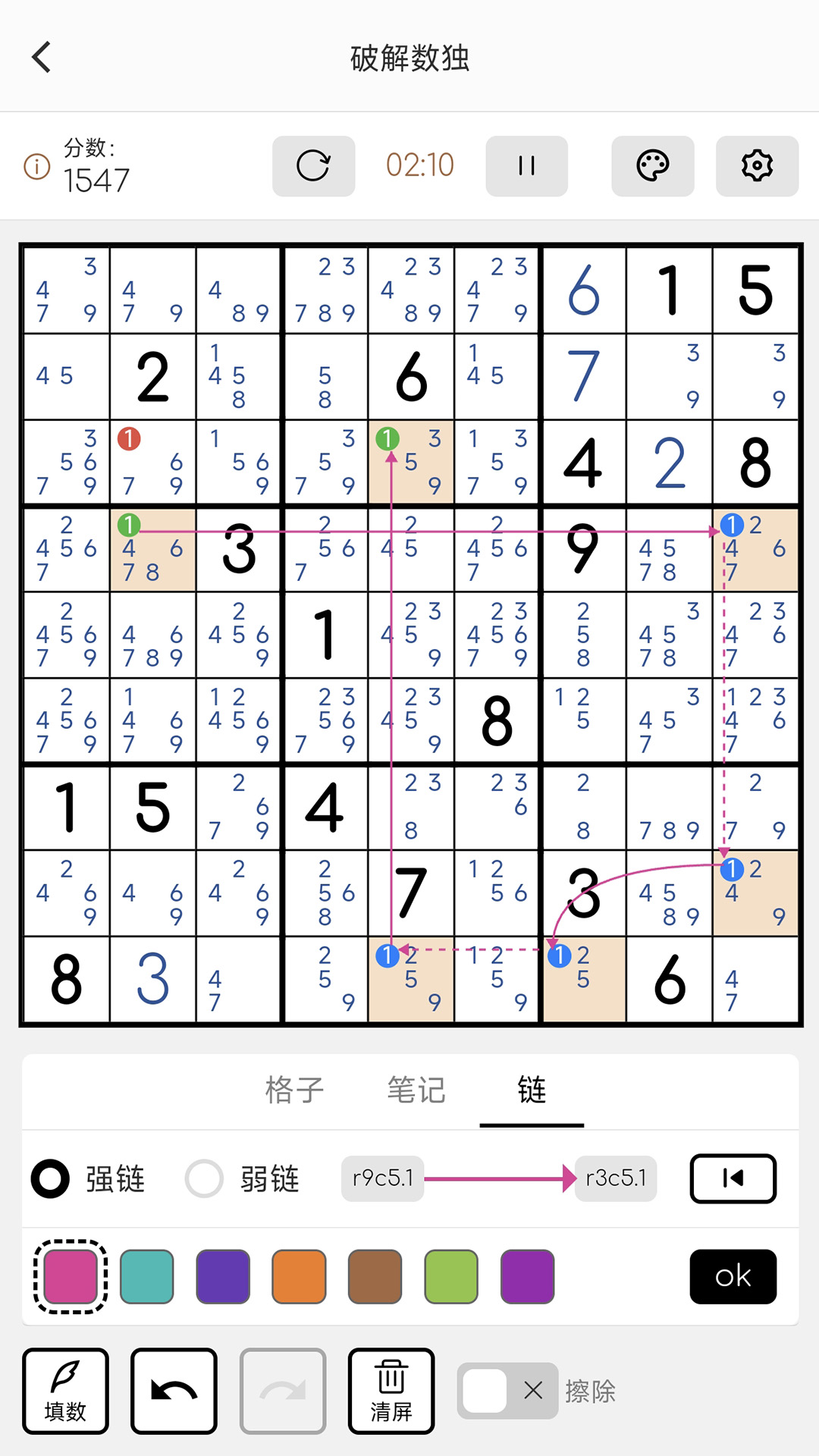Click the disabled redo arrow icon
Image resolution: width=819 pixels, height=1456 pixels.
pos(282,1392)
